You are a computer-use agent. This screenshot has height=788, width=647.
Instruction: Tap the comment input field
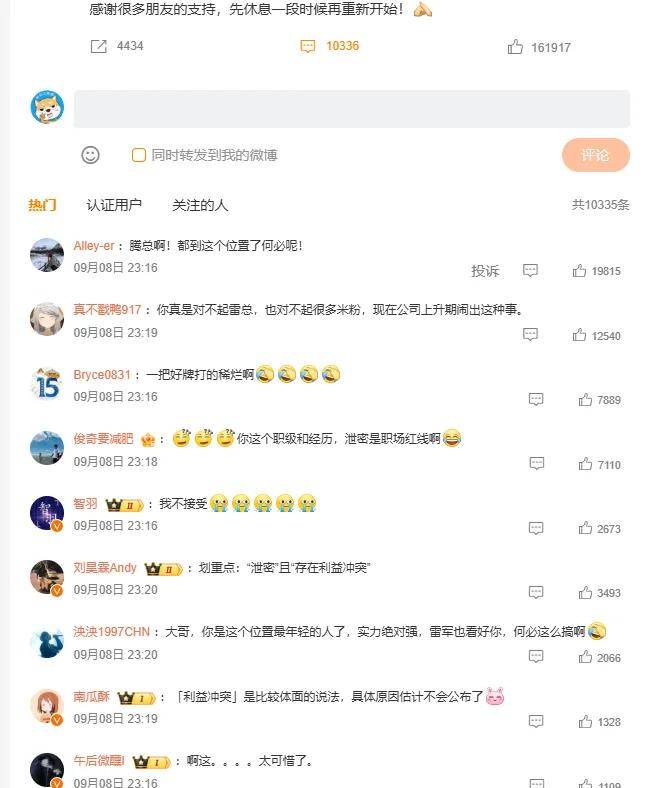(351, 109)
